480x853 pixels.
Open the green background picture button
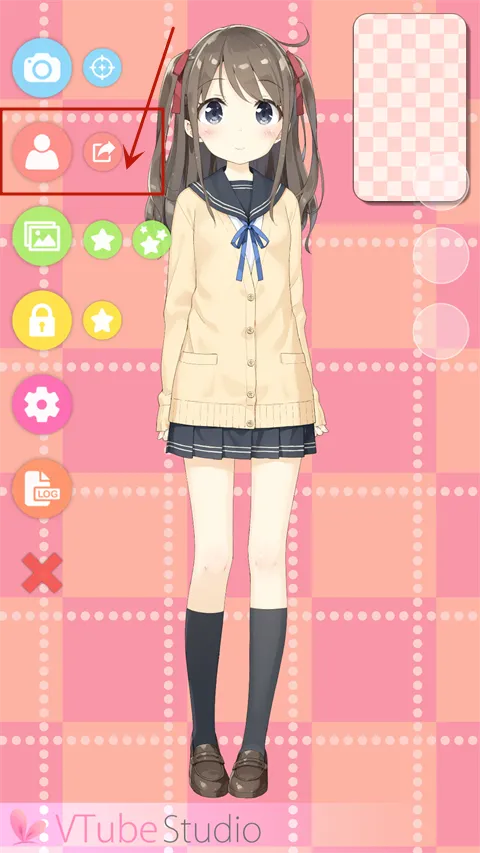click(42, 236)
